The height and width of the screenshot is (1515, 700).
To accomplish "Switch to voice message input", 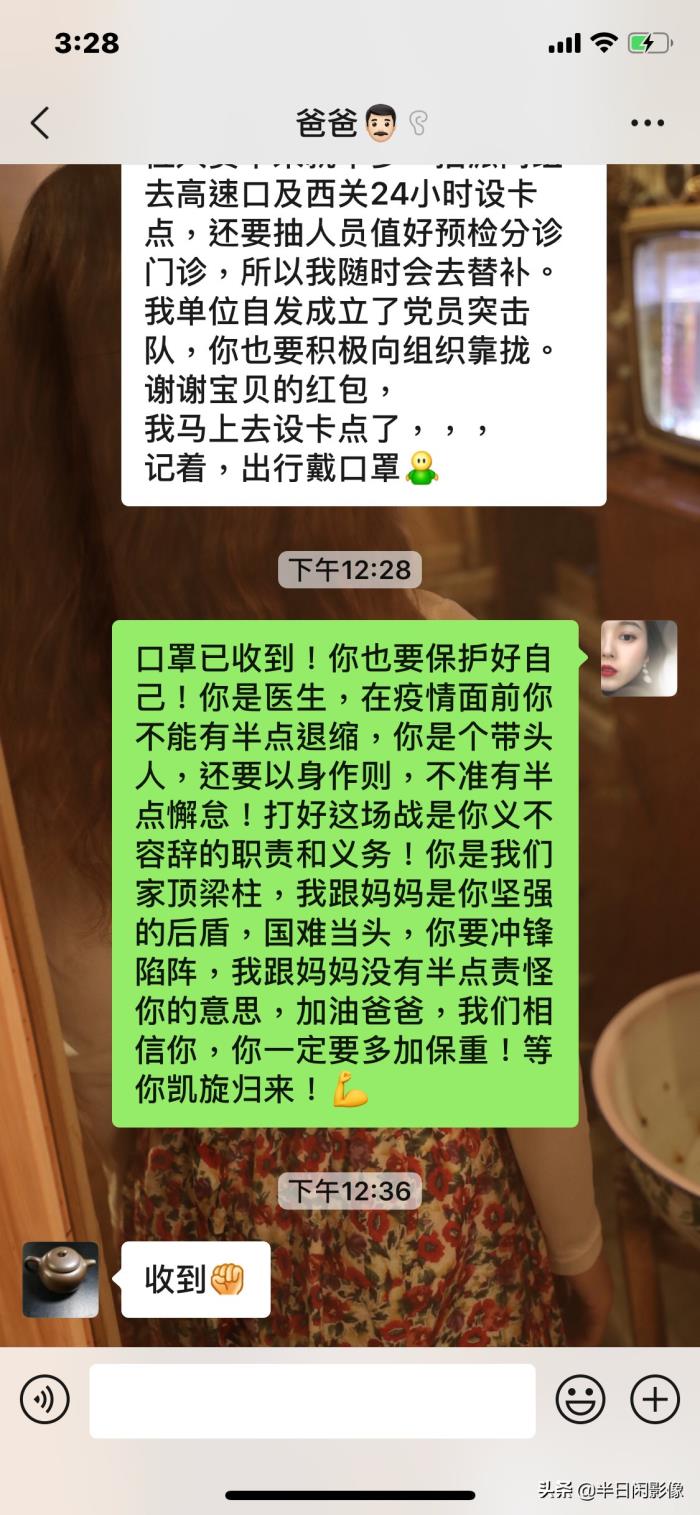I will click(x=45, y=1398).
